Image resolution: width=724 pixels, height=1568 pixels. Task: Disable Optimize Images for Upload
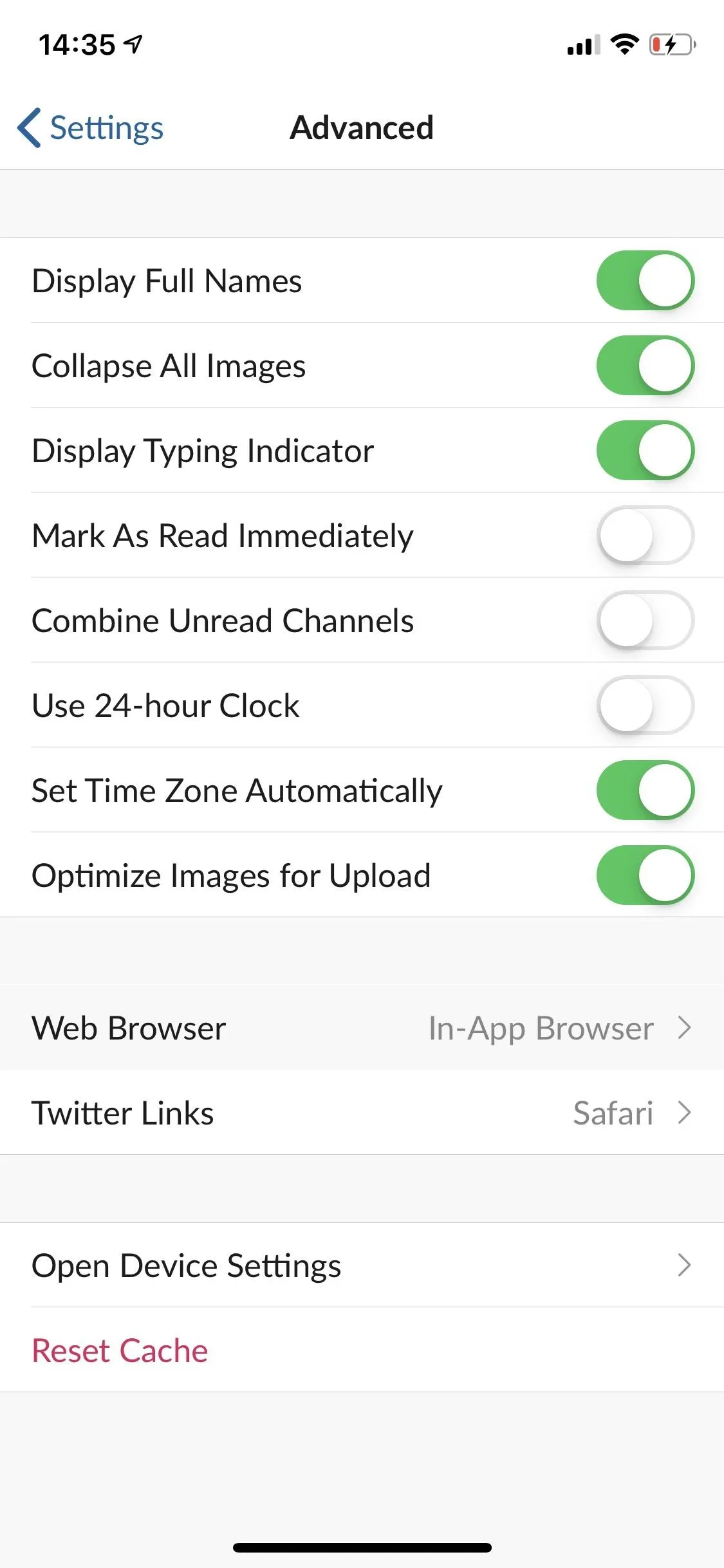645,875
